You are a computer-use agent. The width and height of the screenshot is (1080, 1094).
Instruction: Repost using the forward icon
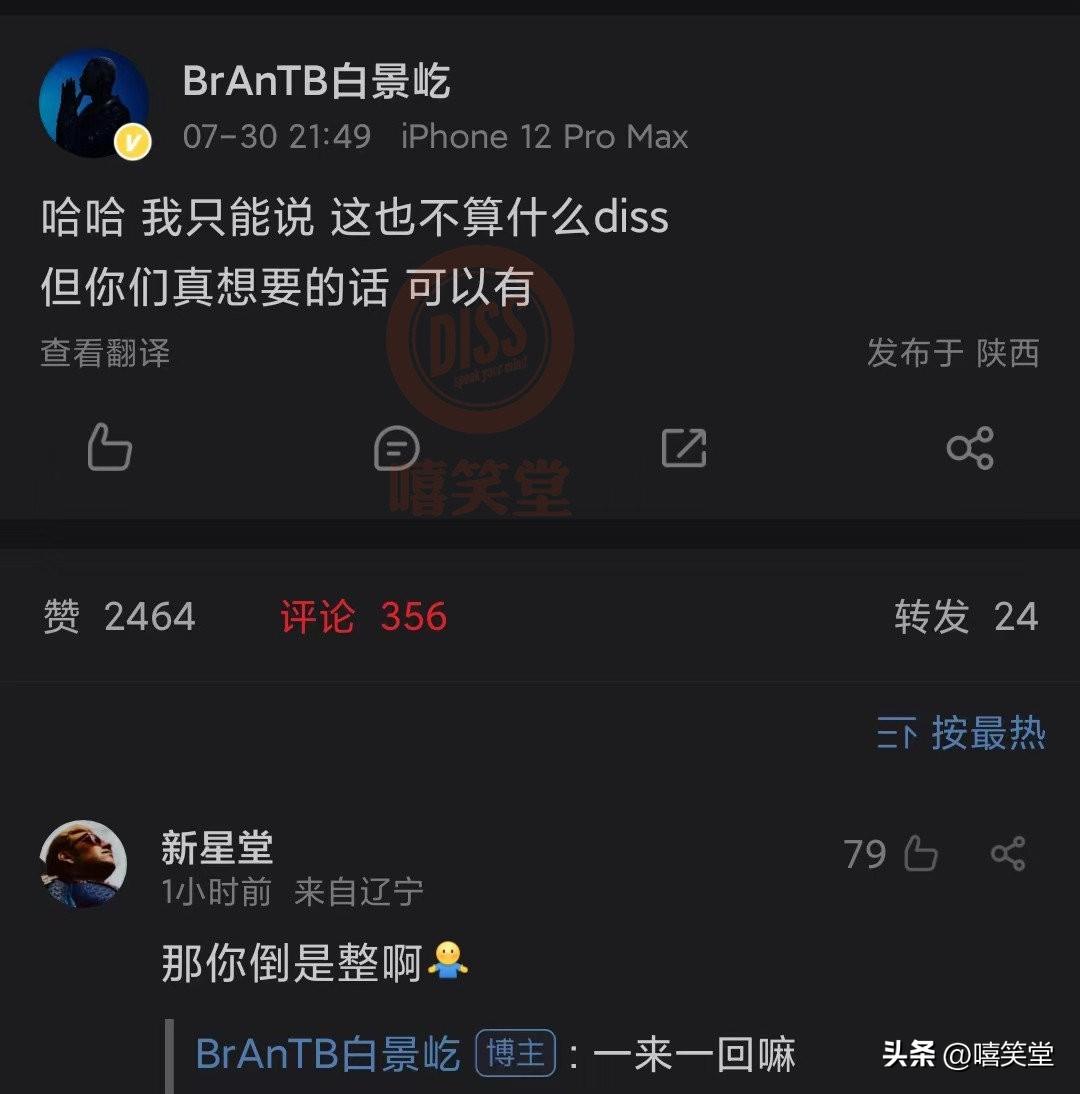tap(684, 448)
